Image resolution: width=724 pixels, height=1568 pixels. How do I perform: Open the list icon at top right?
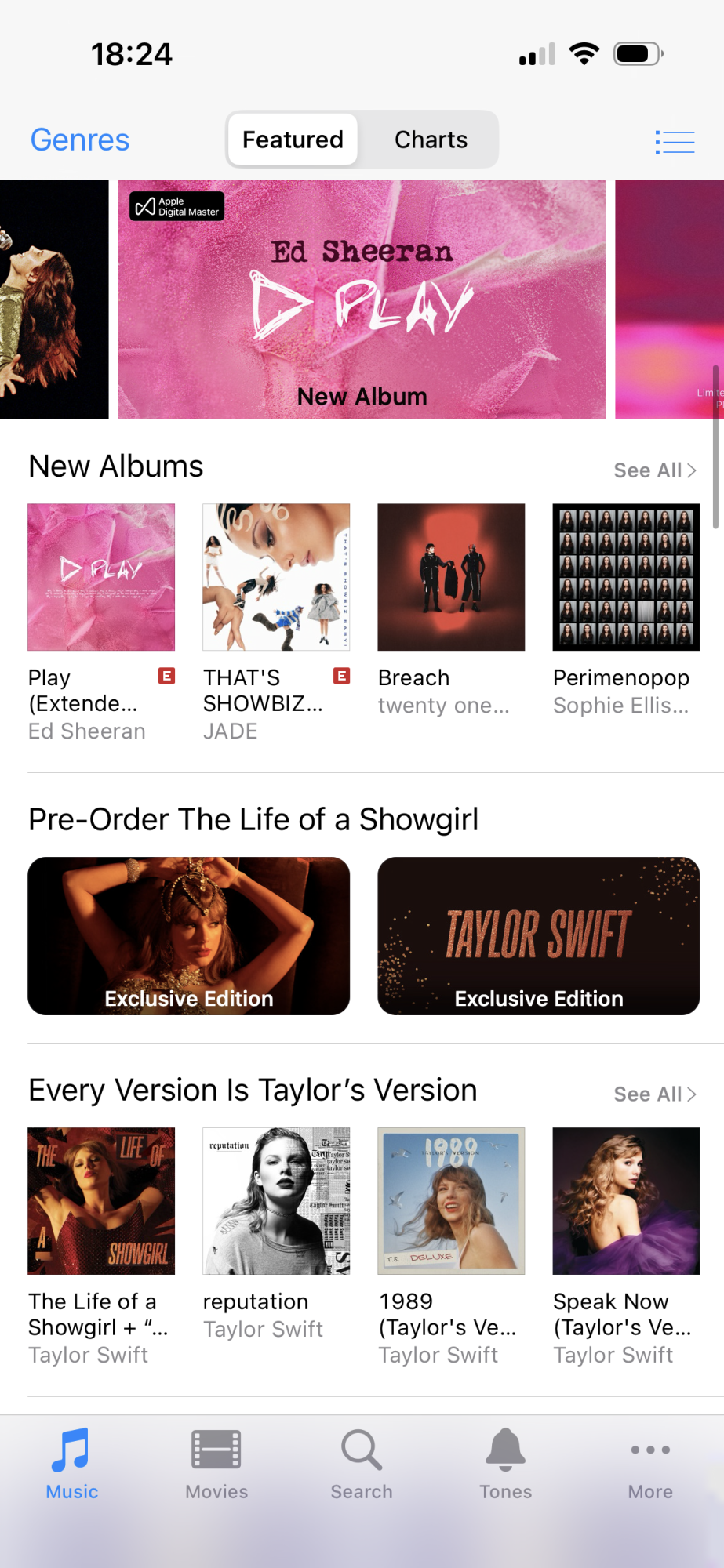point(675,142)
